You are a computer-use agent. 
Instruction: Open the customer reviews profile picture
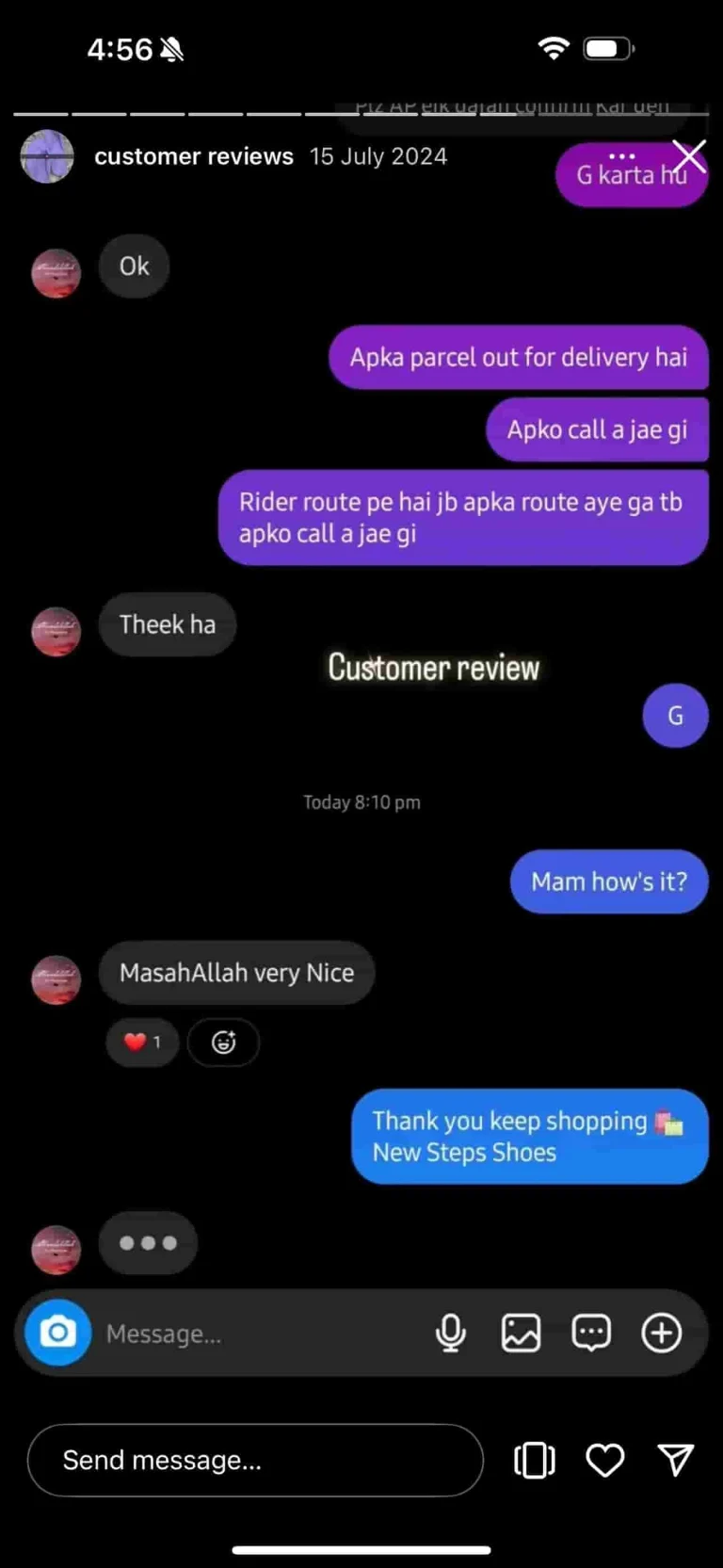click(x=47, y=156)
